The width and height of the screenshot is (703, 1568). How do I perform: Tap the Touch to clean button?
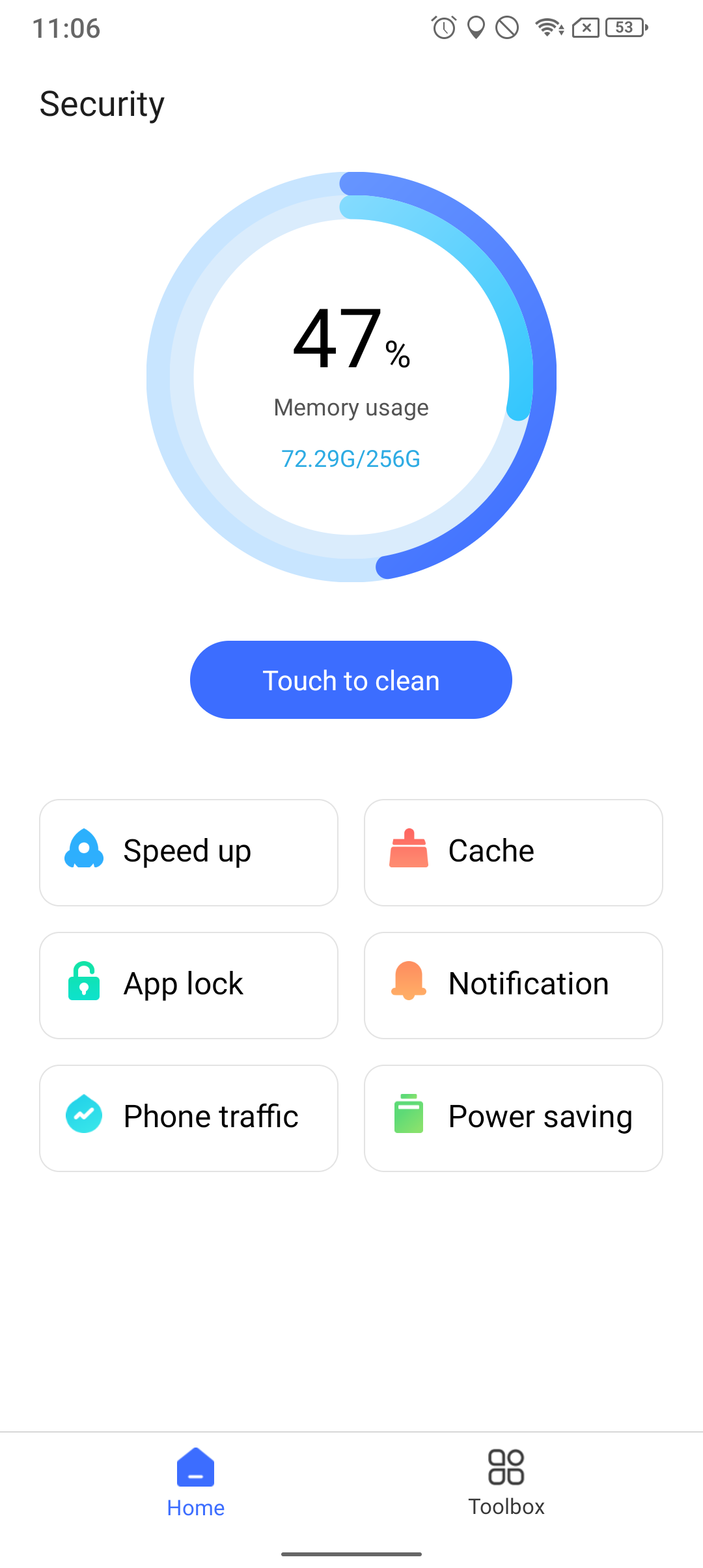pyautogui.click(x=351, y=680)
